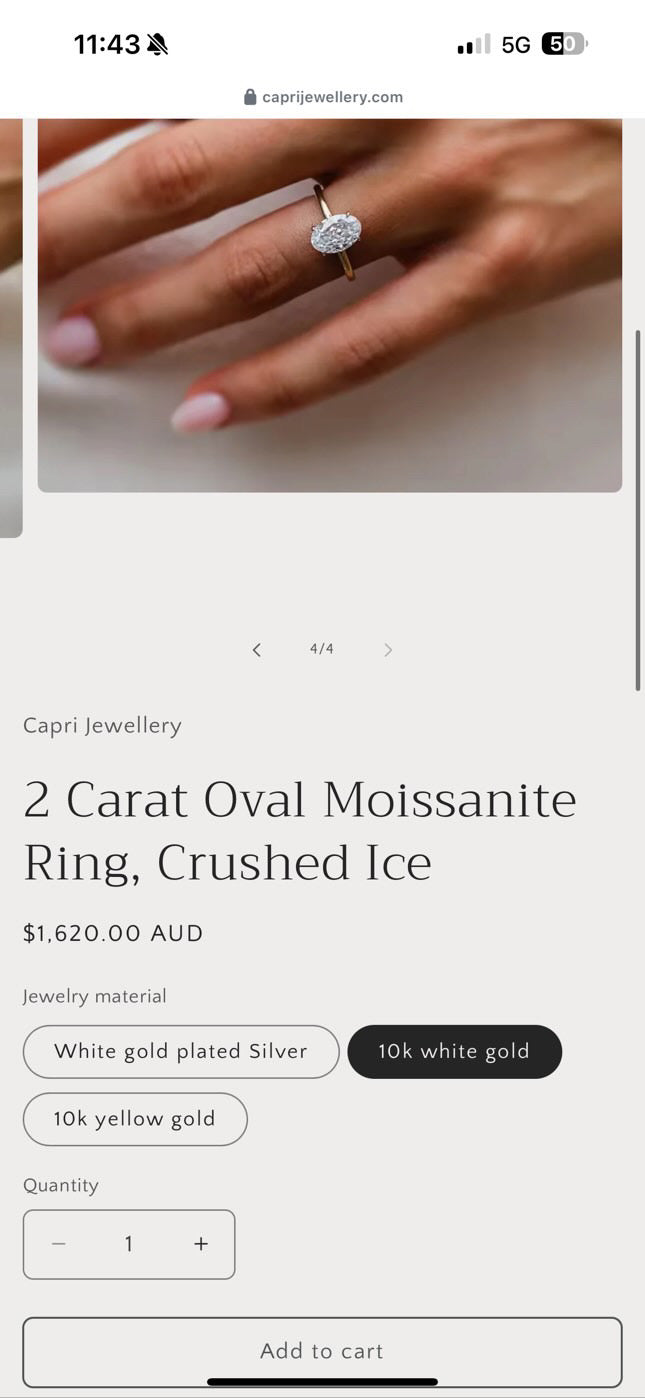Tap the quantity number field

coord(129,1244)
